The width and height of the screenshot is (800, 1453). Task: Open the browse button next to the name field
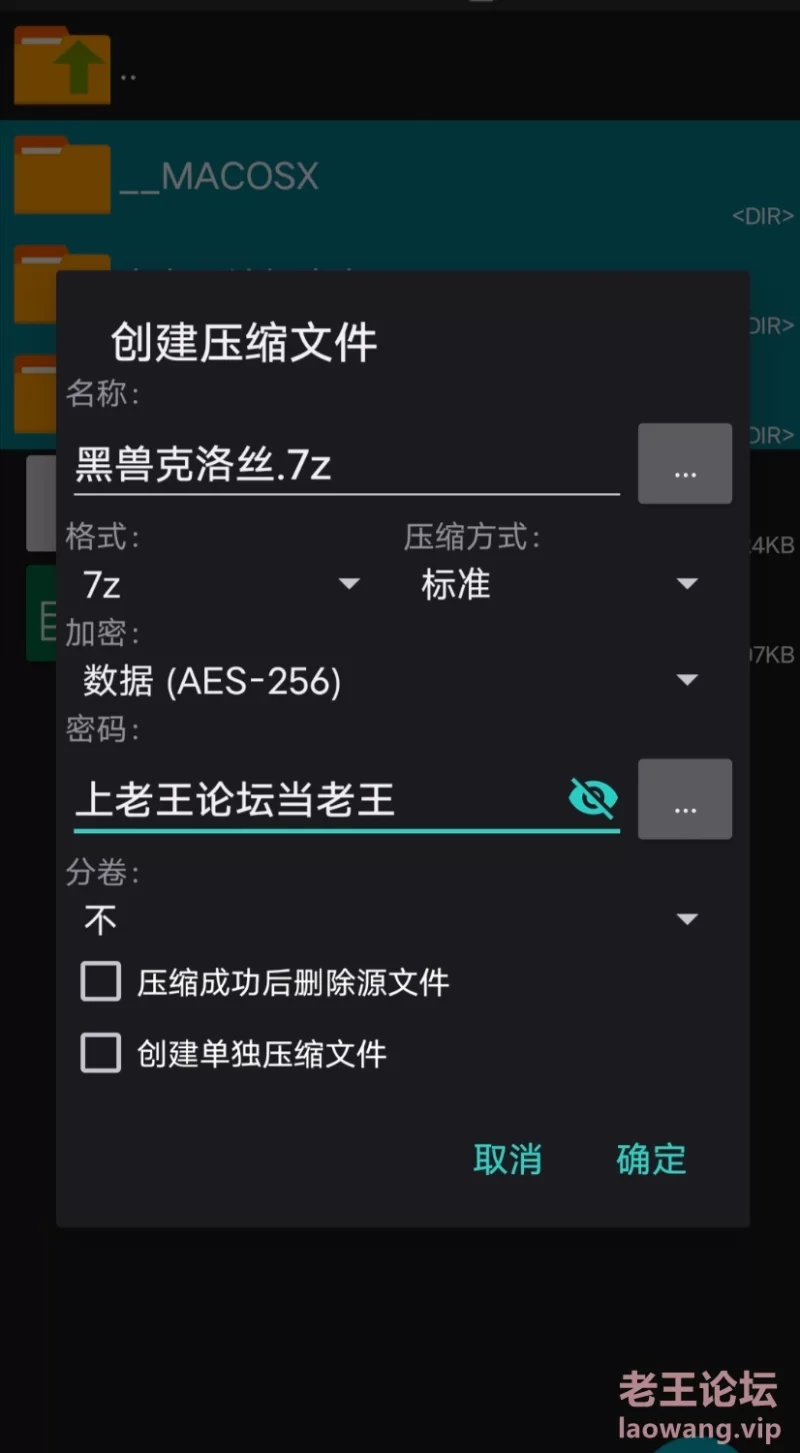point(685,464)
